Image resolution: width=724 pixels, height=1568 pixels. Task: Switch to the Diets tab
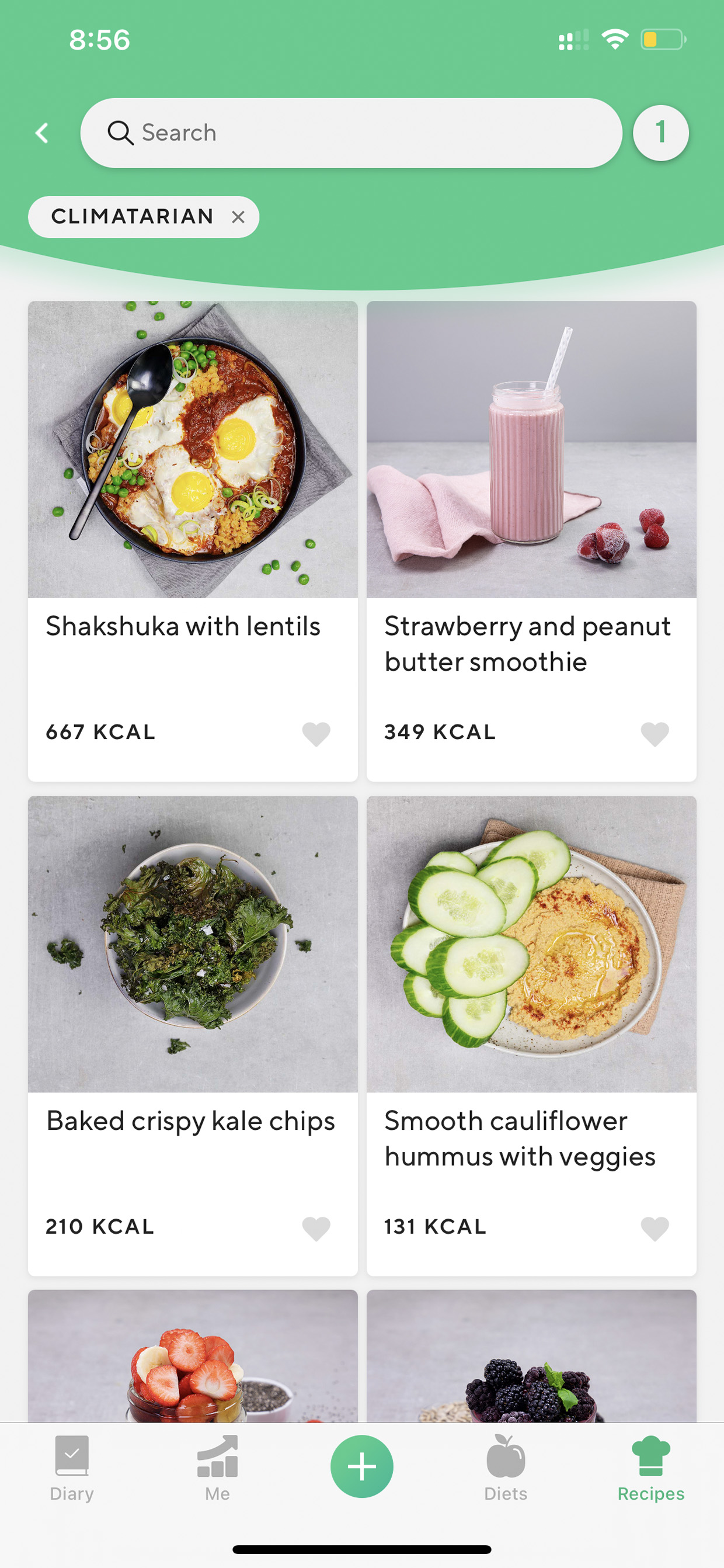coord(506,1468)
